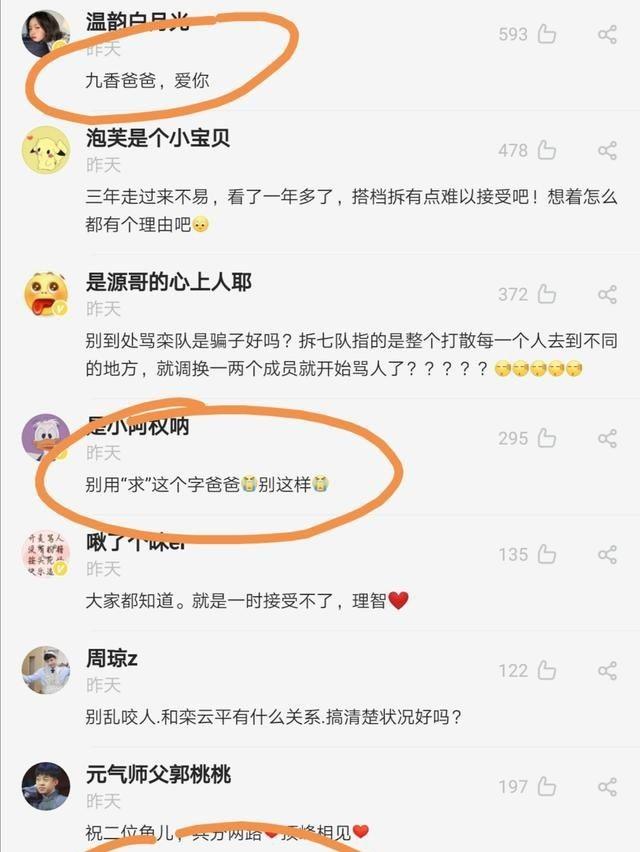Share 元气师父郭桃桃's comment

tap(607, 786)
